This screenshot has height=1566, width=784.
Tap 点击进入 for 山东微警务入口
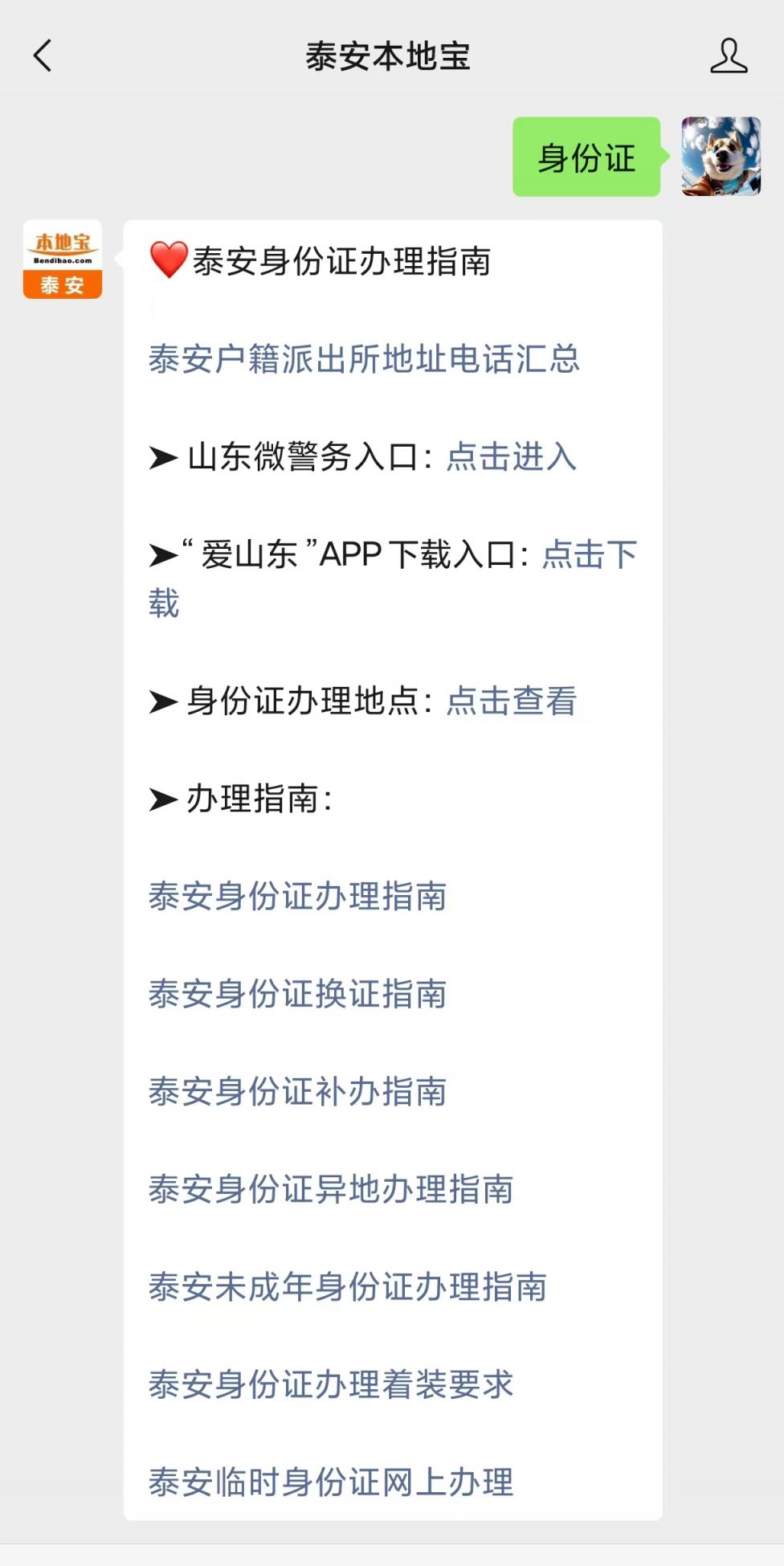pyautogui.click(x=512, y=457)
